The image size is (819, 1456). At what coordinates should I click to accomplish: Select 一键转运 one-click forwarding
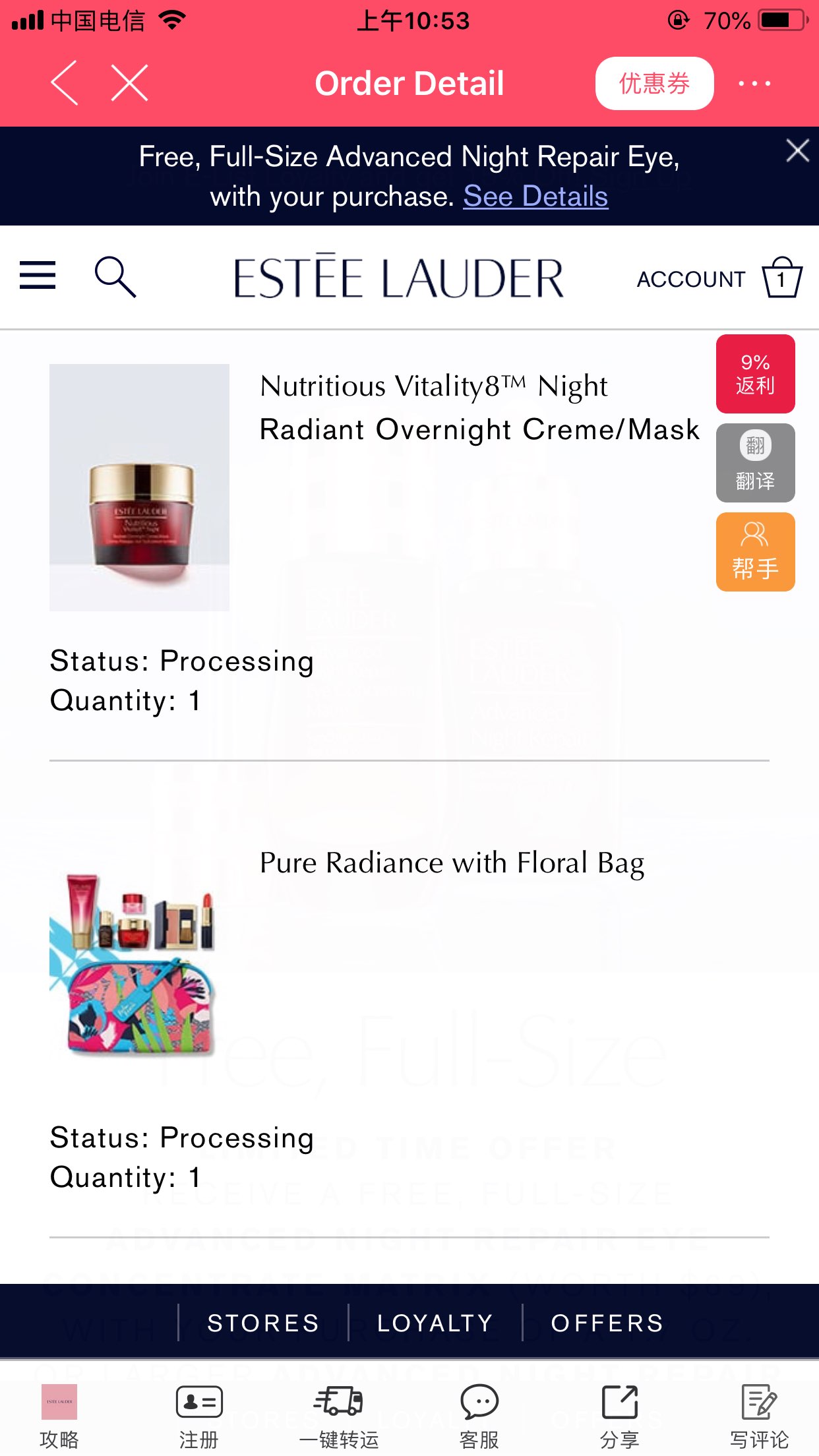click(x=339, y=1416)
